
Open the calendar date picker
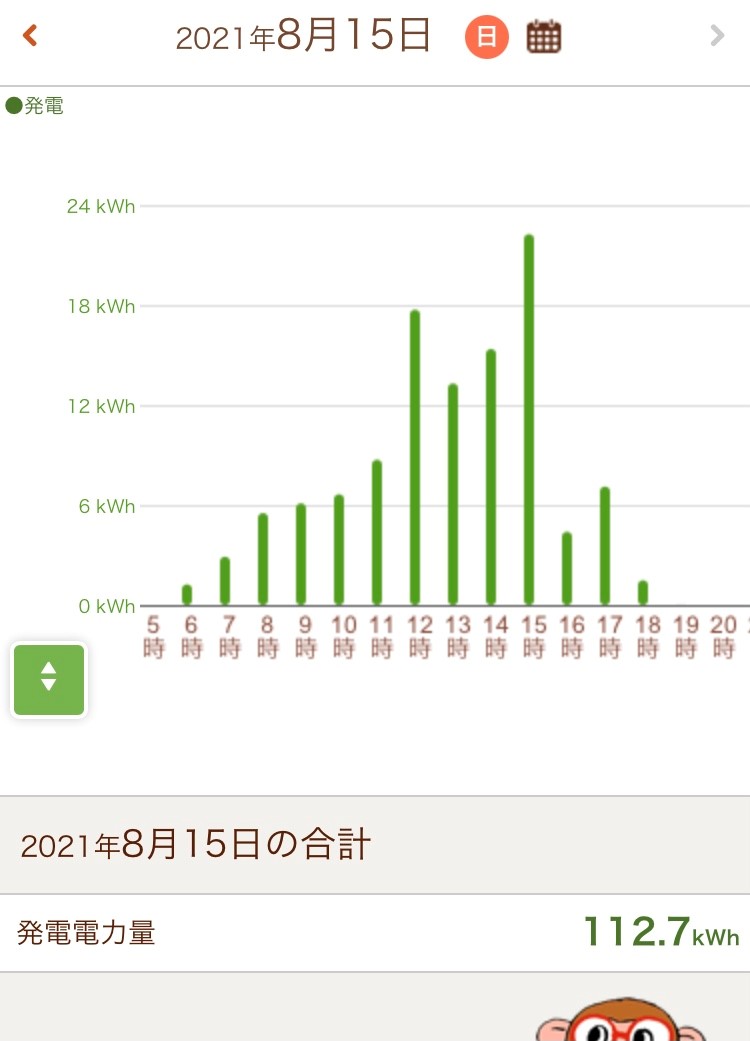pos(544,38)
